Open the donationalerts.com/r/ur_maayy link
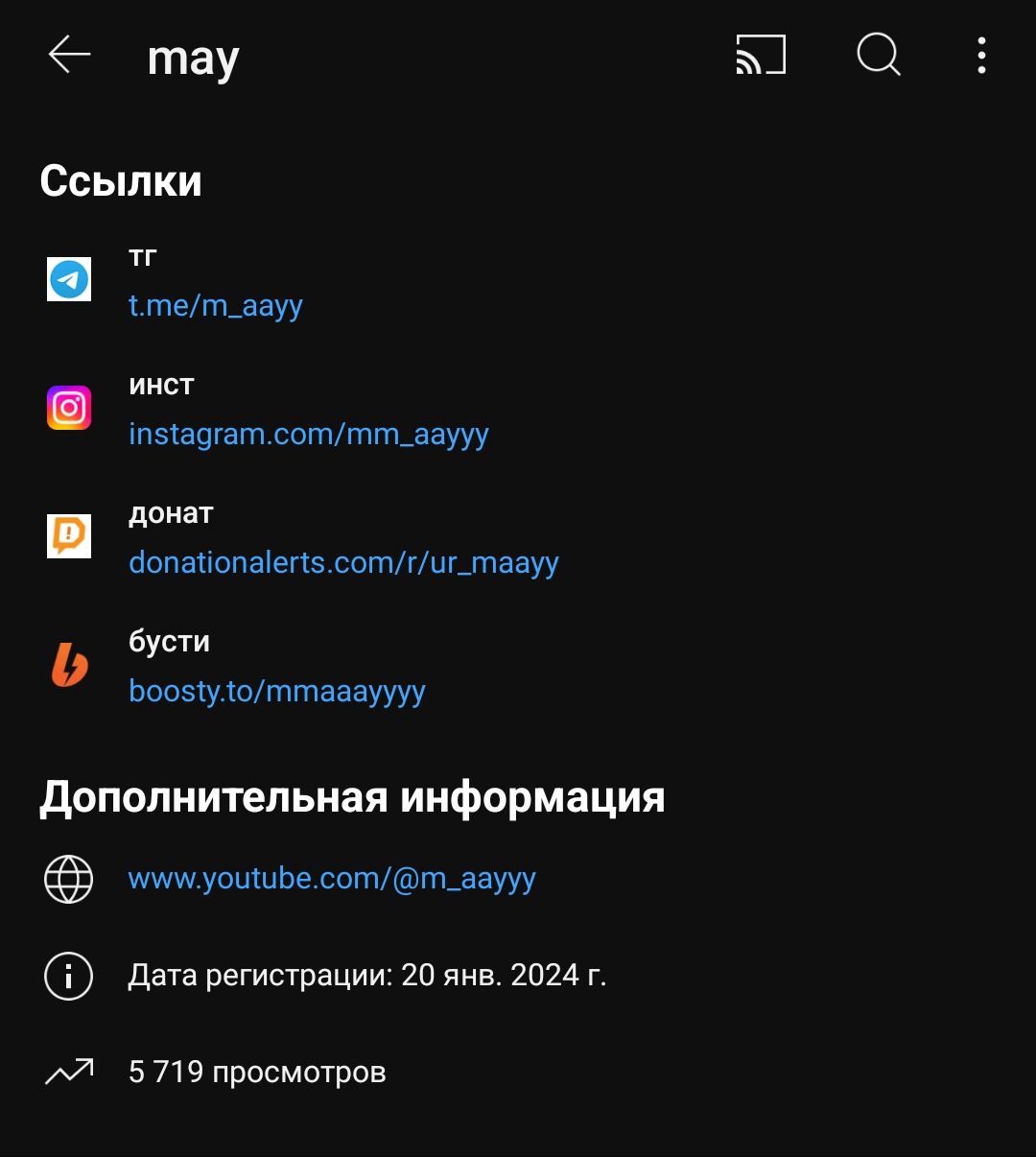The height and width of the screenshot is (1157, 1036). tap(343, 563)
